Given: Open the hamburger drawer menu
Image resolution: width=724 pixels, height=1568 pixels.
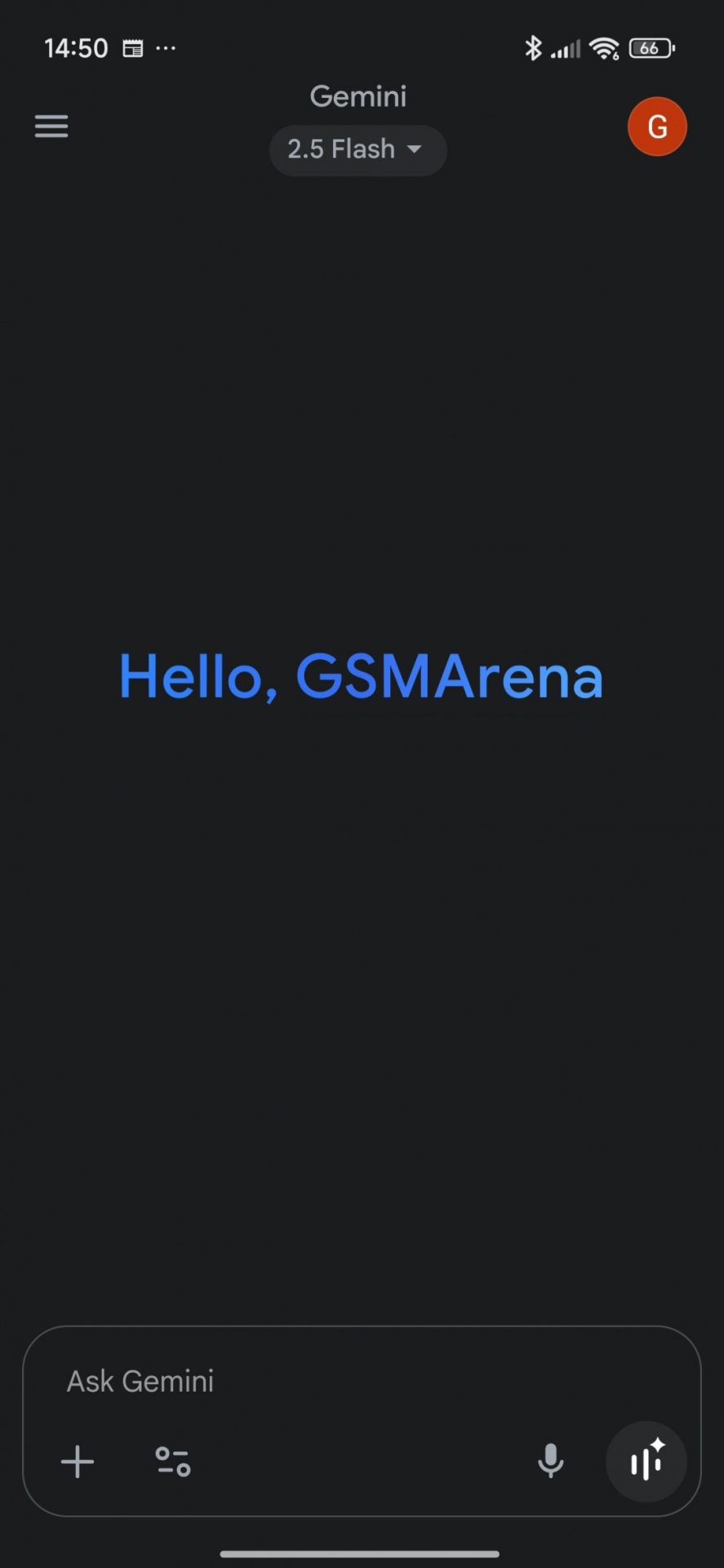Looking at the screenshot, I should pos(51,127).
